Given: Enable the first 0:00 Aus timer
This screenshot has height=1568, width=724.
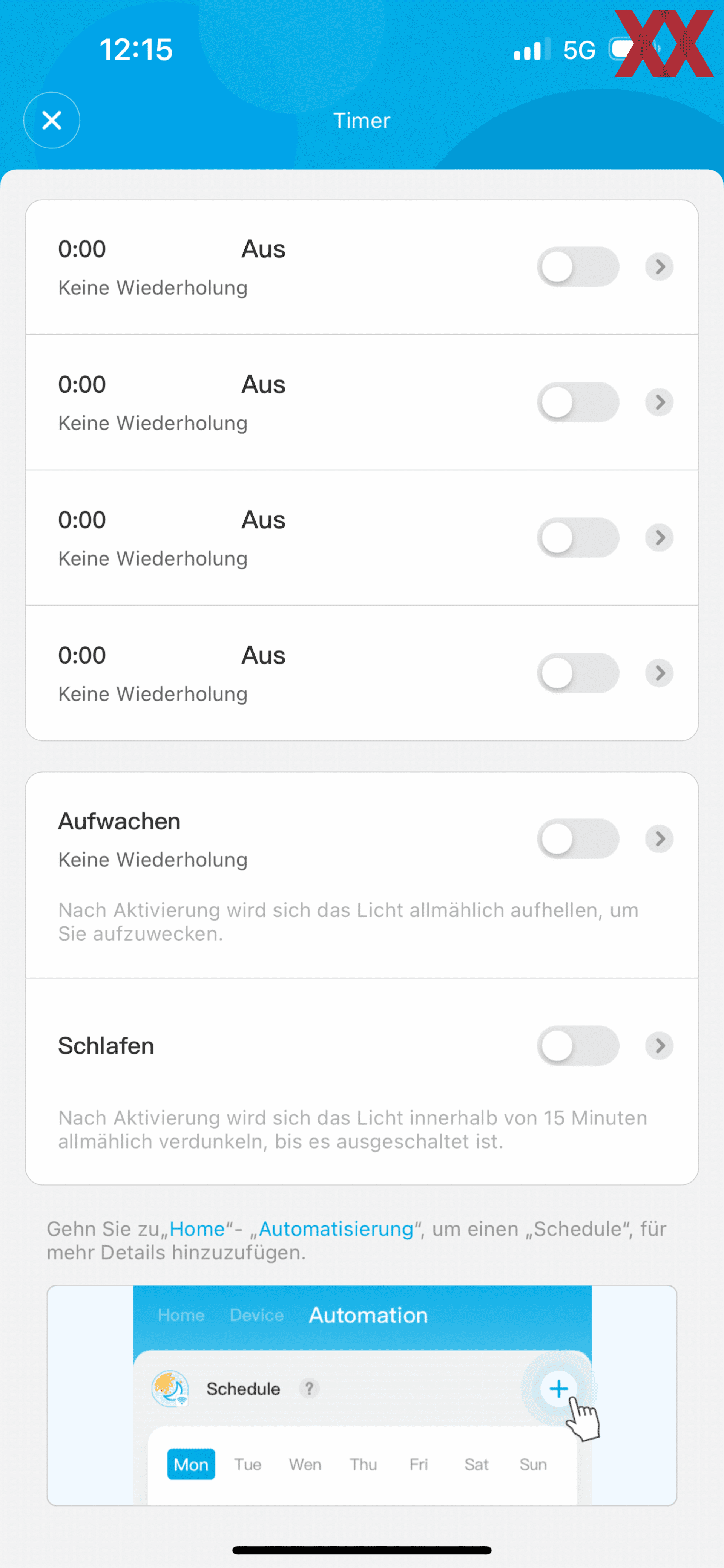Looking at the screenshot, I should click(578, 266).
